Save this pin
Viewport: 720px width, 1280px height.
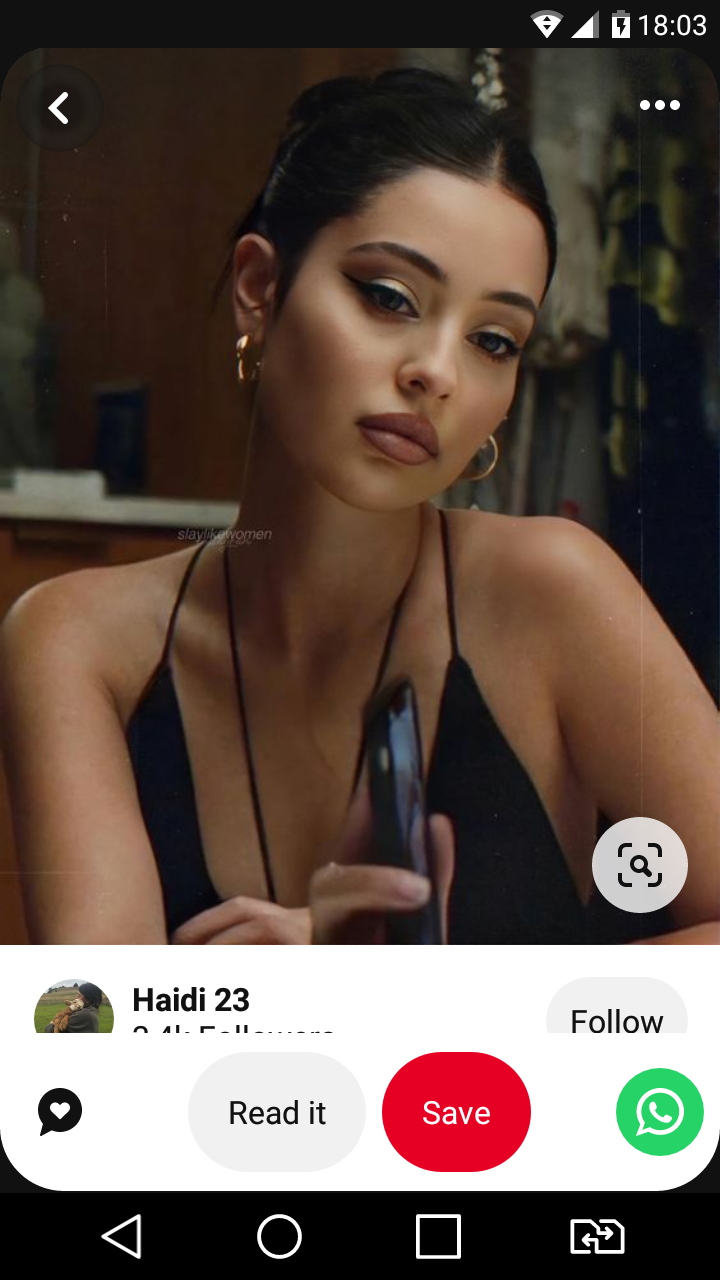click(456, 1112)
